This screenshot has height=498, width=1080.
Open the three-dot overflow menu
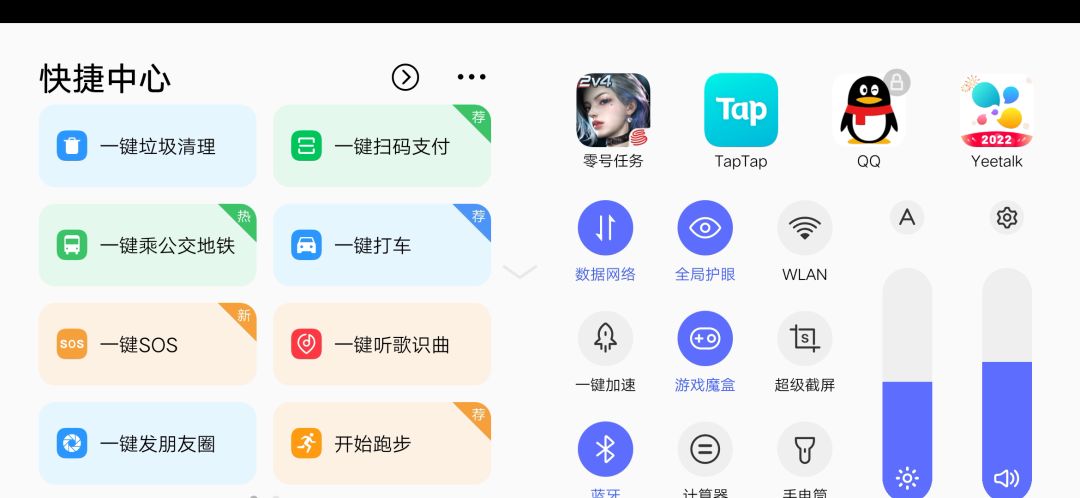point(471,77)
